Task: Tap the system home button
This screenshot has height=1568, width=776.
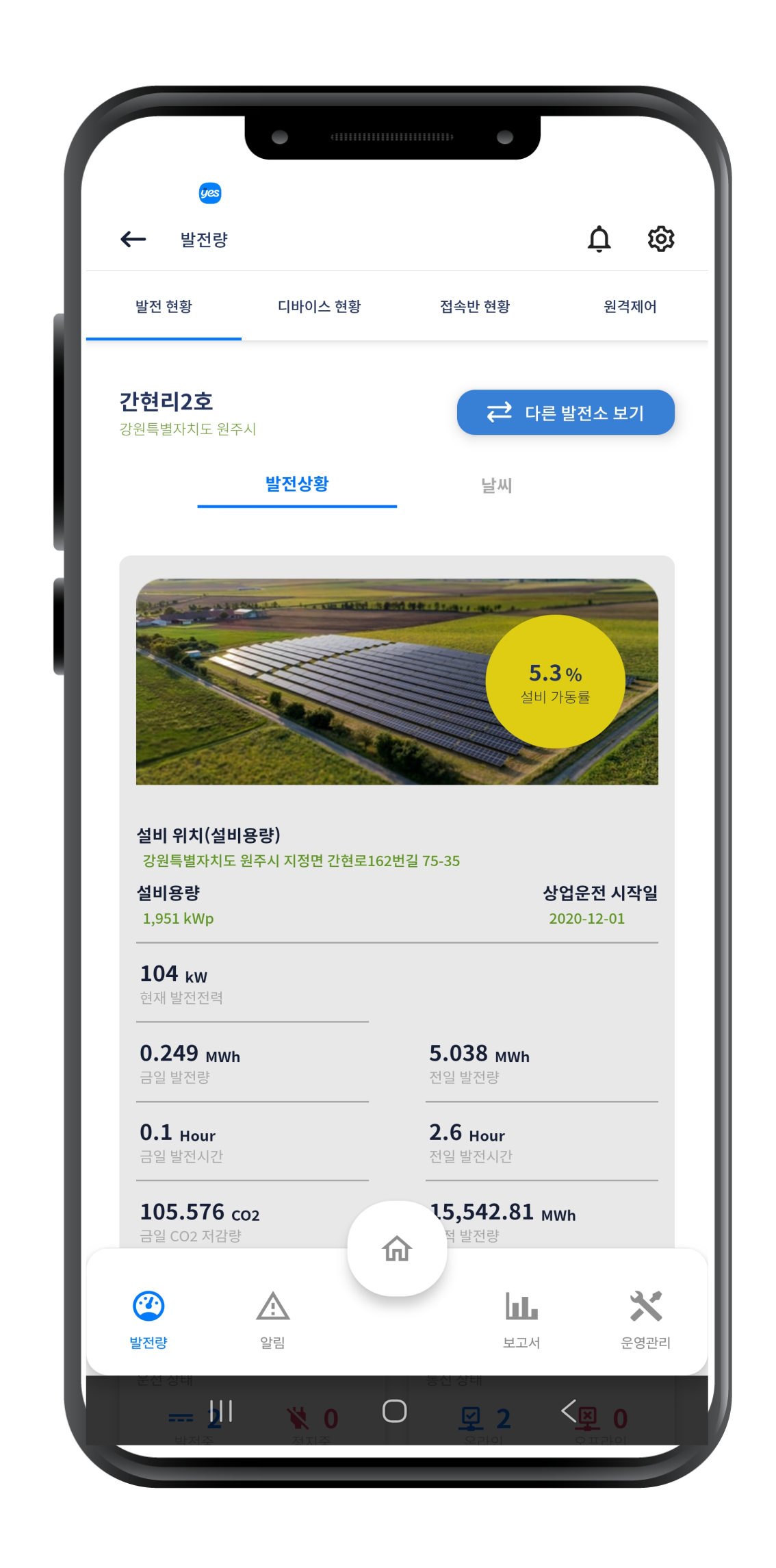Action: (x=395, y=1411)
